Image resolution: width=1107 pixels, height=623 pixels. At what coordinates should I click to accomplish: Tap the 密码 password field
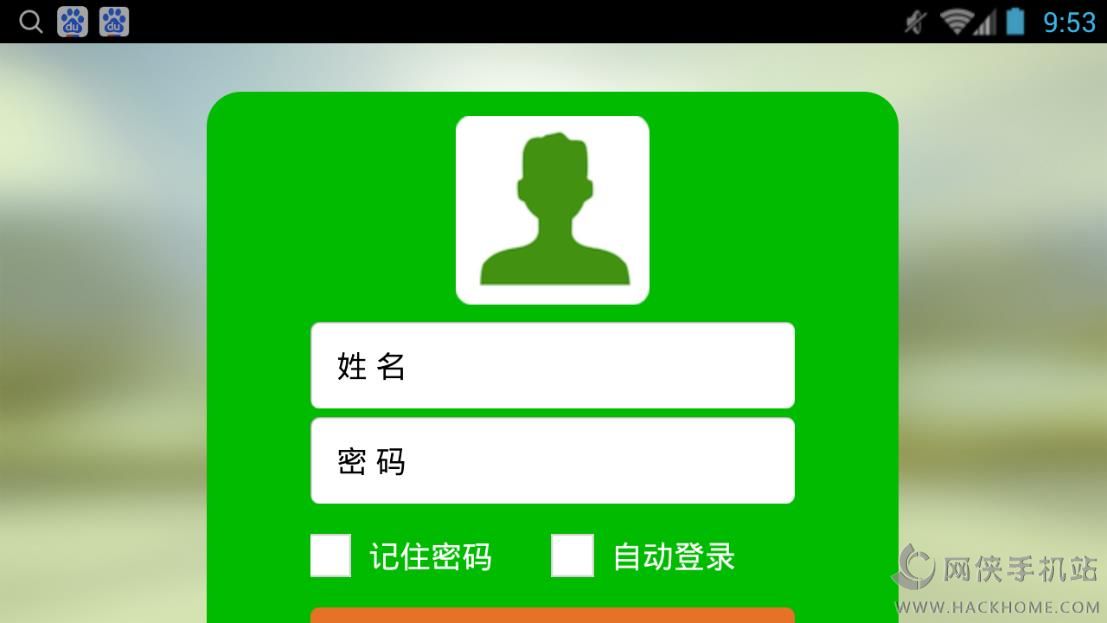[x=552, y=461]
